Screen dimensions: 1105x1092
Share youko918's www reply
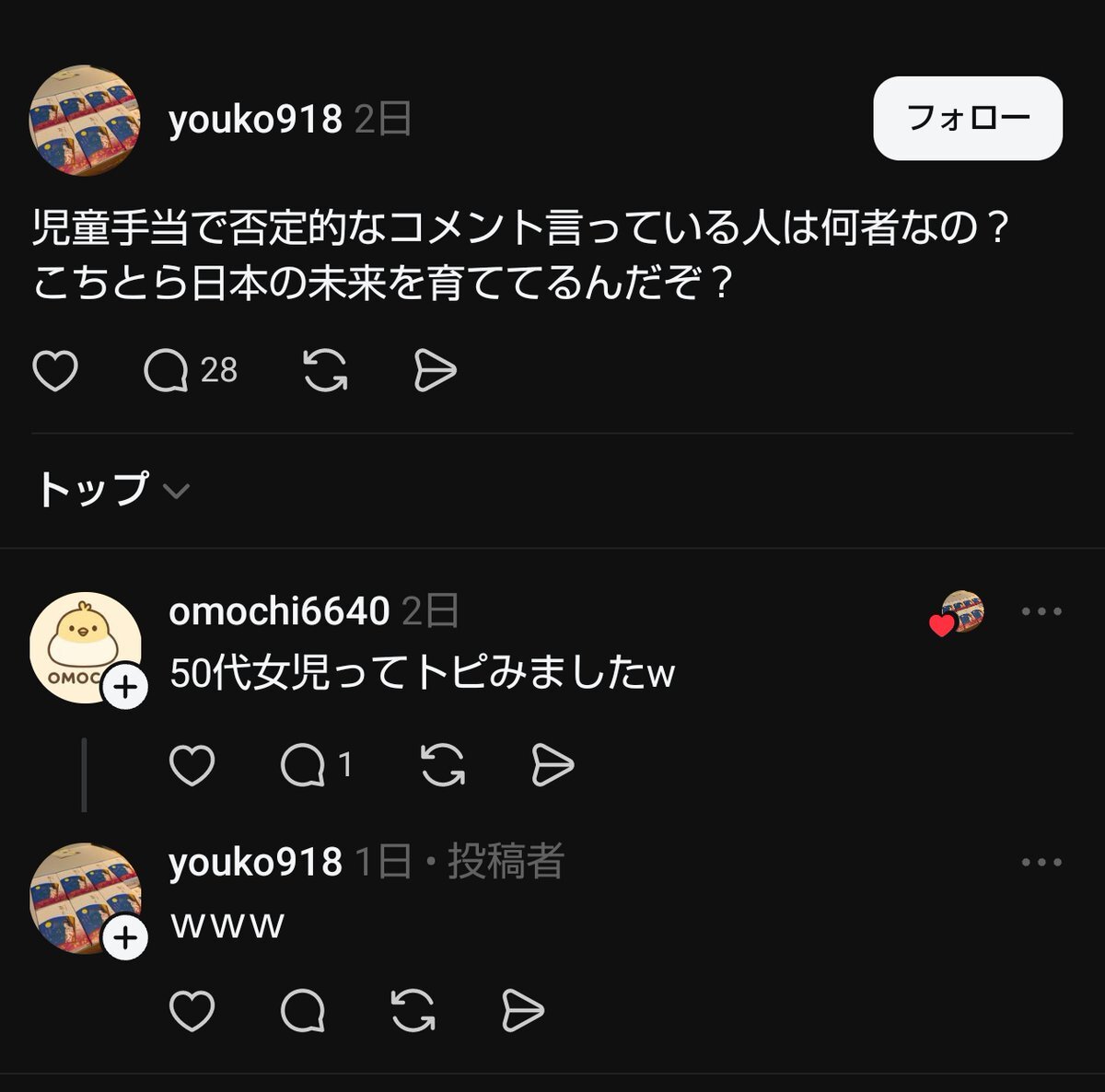(x=523, y=1011)
